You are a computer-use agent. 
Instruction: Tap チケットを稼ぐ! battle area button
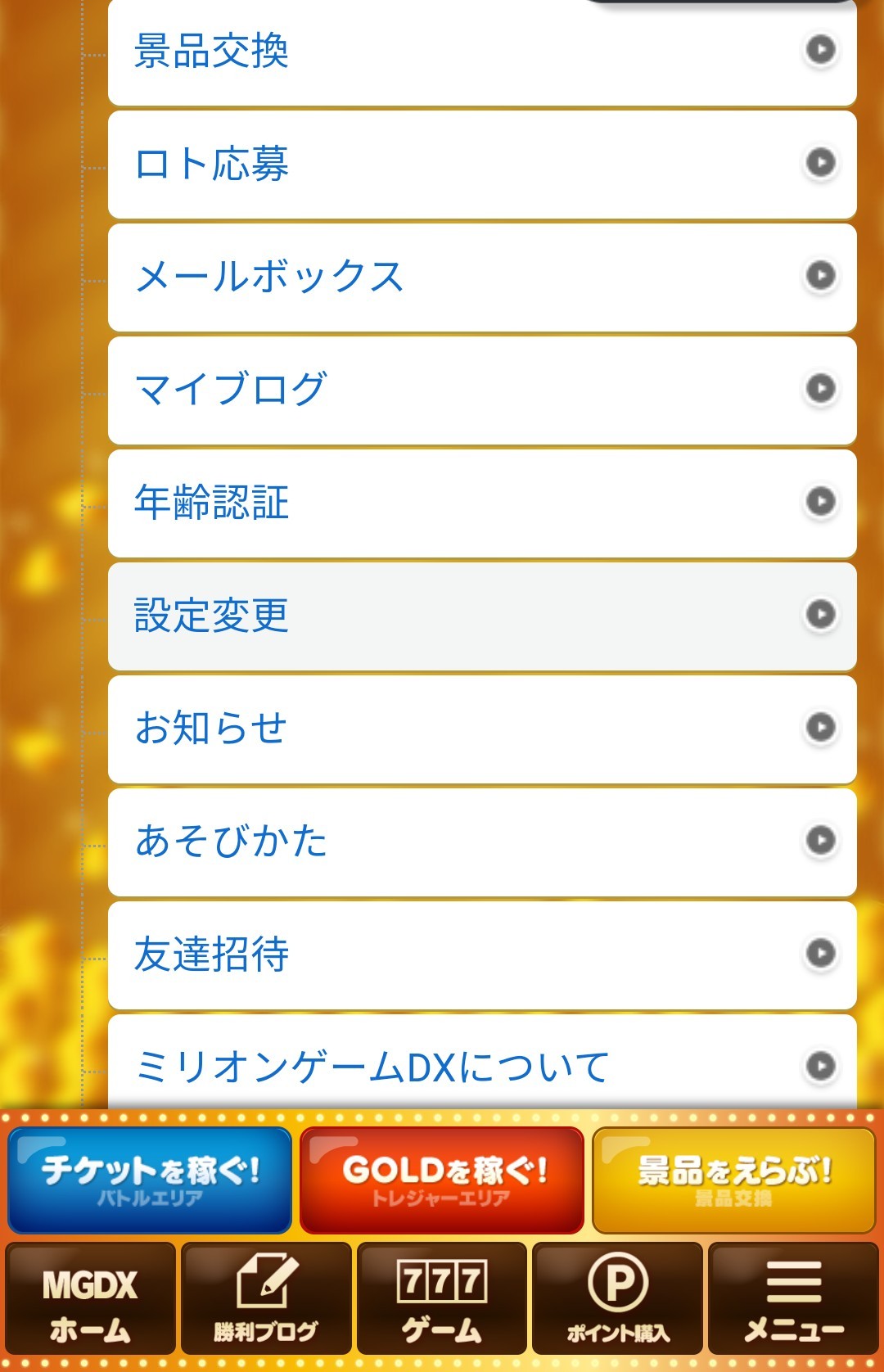click(150, 1180)
